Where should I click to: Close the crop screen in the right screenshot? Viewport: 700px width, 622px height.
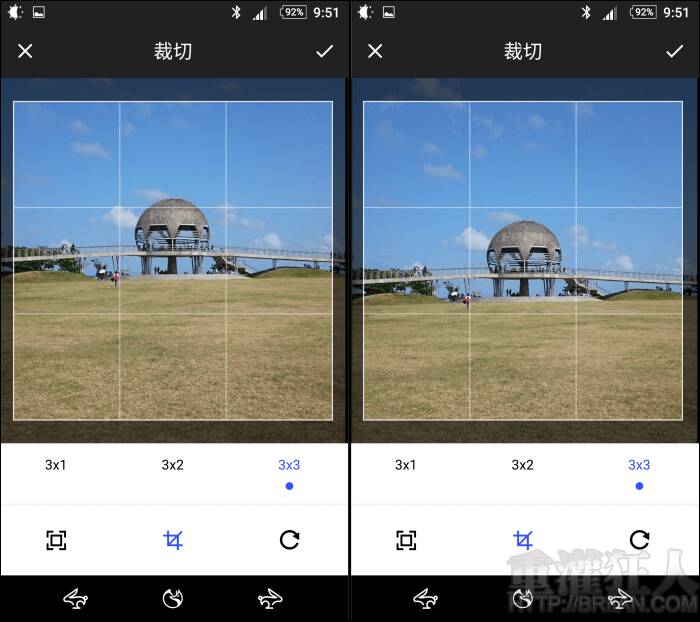tap(375, 51)
